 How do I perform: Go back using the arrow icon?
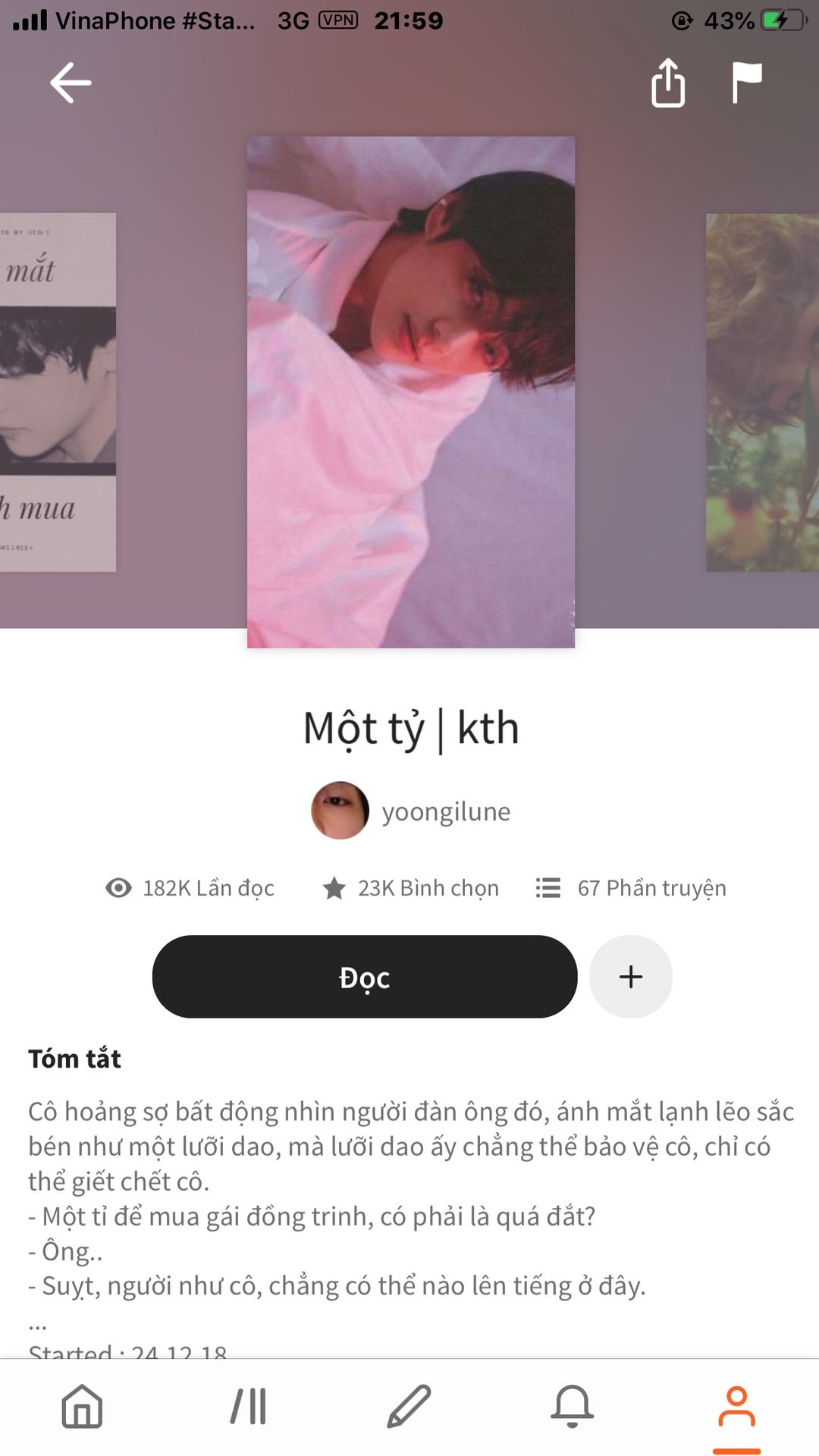click(71, 83)
